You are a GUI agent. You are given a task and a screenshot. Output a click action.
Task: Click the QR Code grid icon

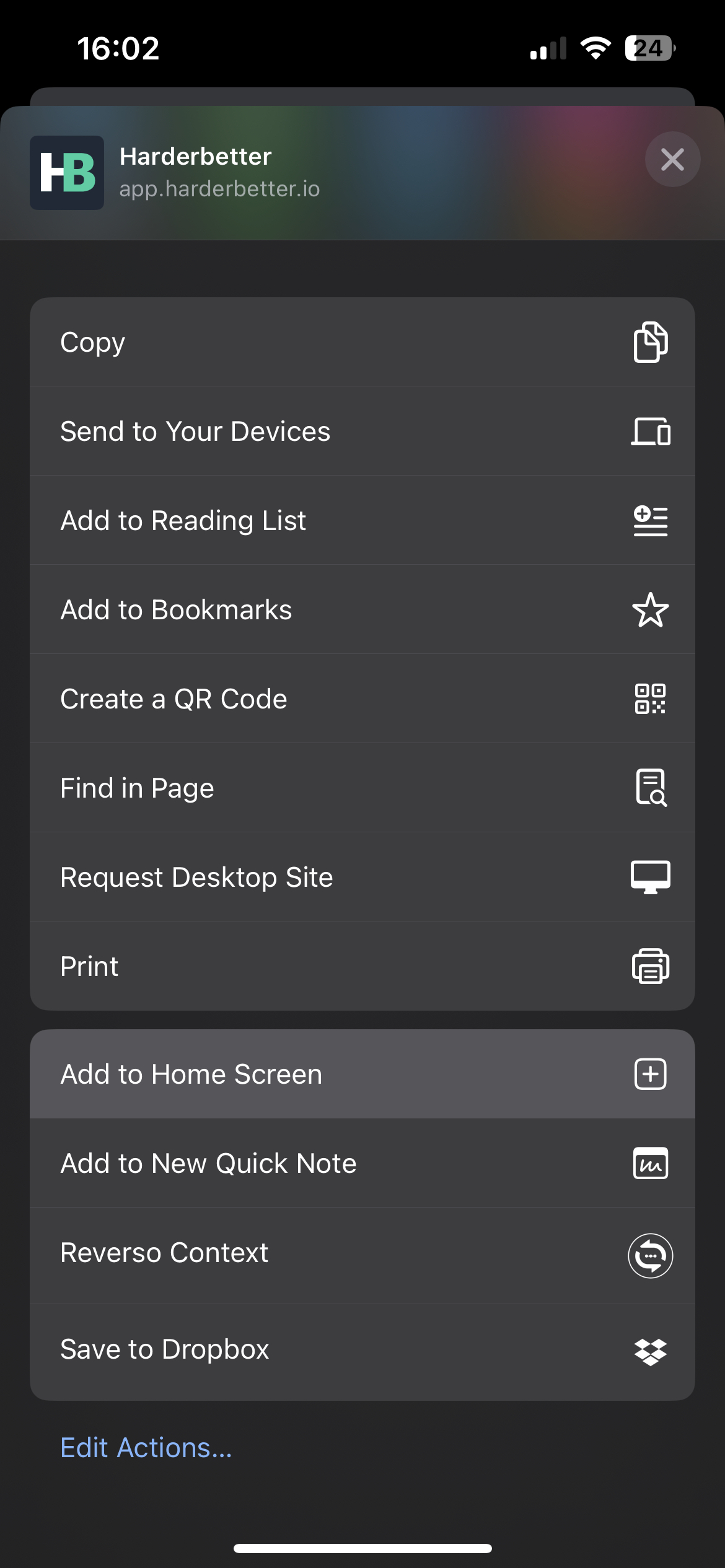(651, 699)
